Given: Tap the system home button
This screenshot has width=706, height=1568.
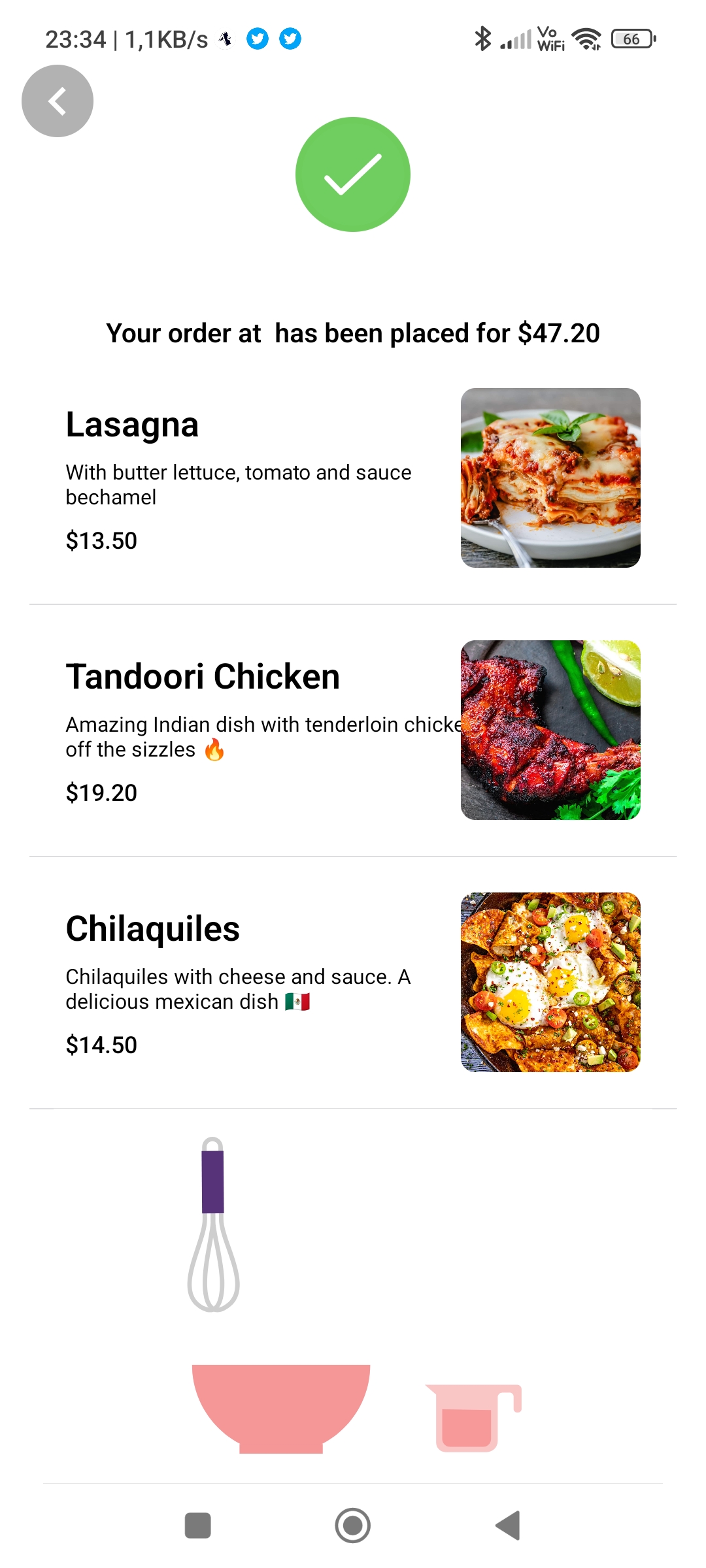Looking at the screenshot, I should pyautogui.click(x=353, y=1526).
